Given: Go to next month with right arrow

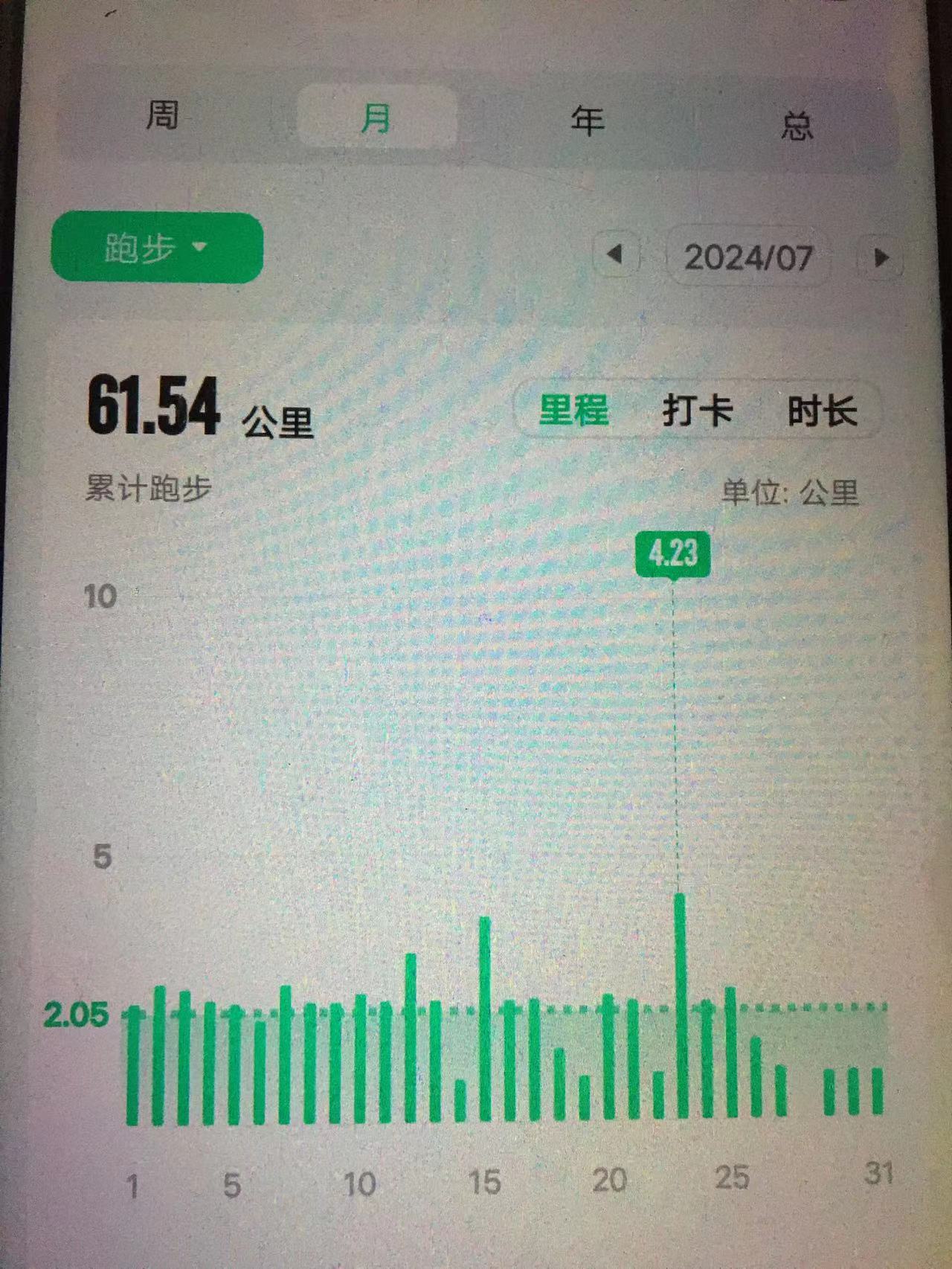Looking at the screenshot, I should pyautogui.click(x=881, y=258).
